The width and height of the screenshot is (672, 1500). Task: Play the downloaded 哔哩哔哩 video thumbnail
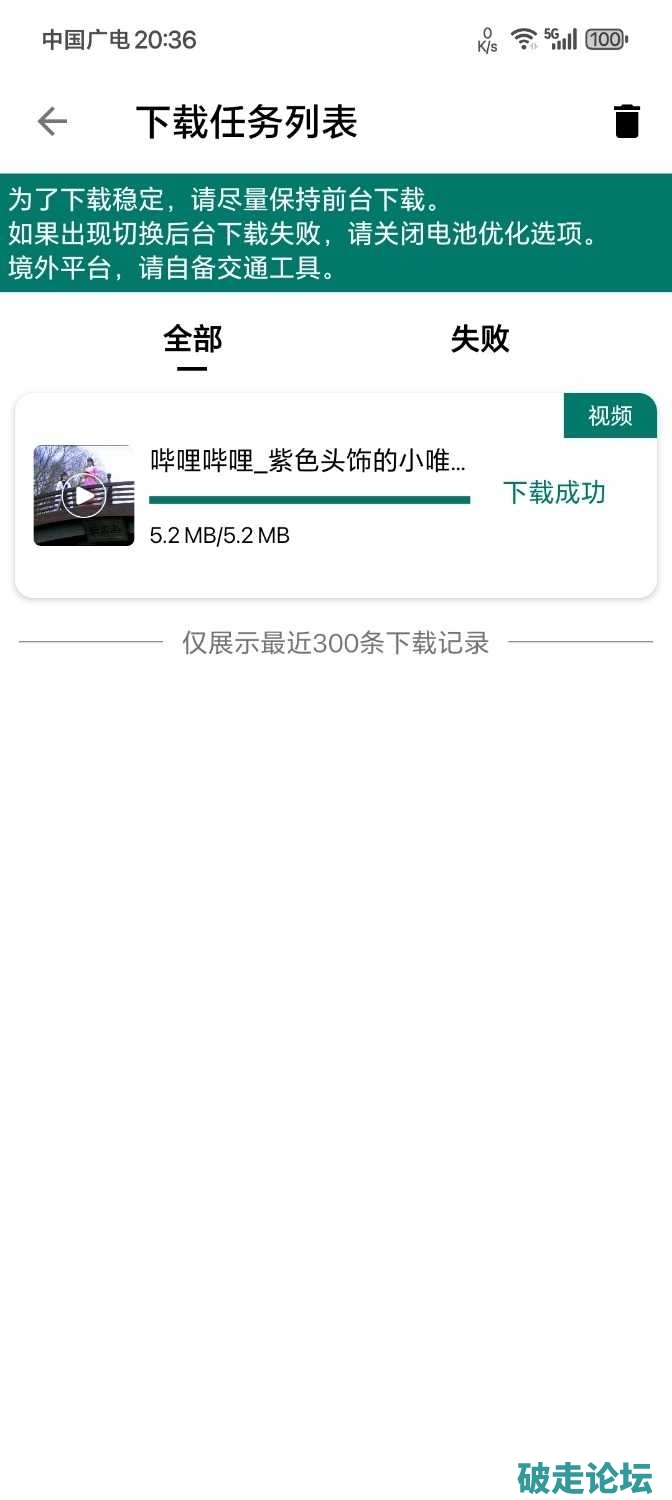pos(84,495)
